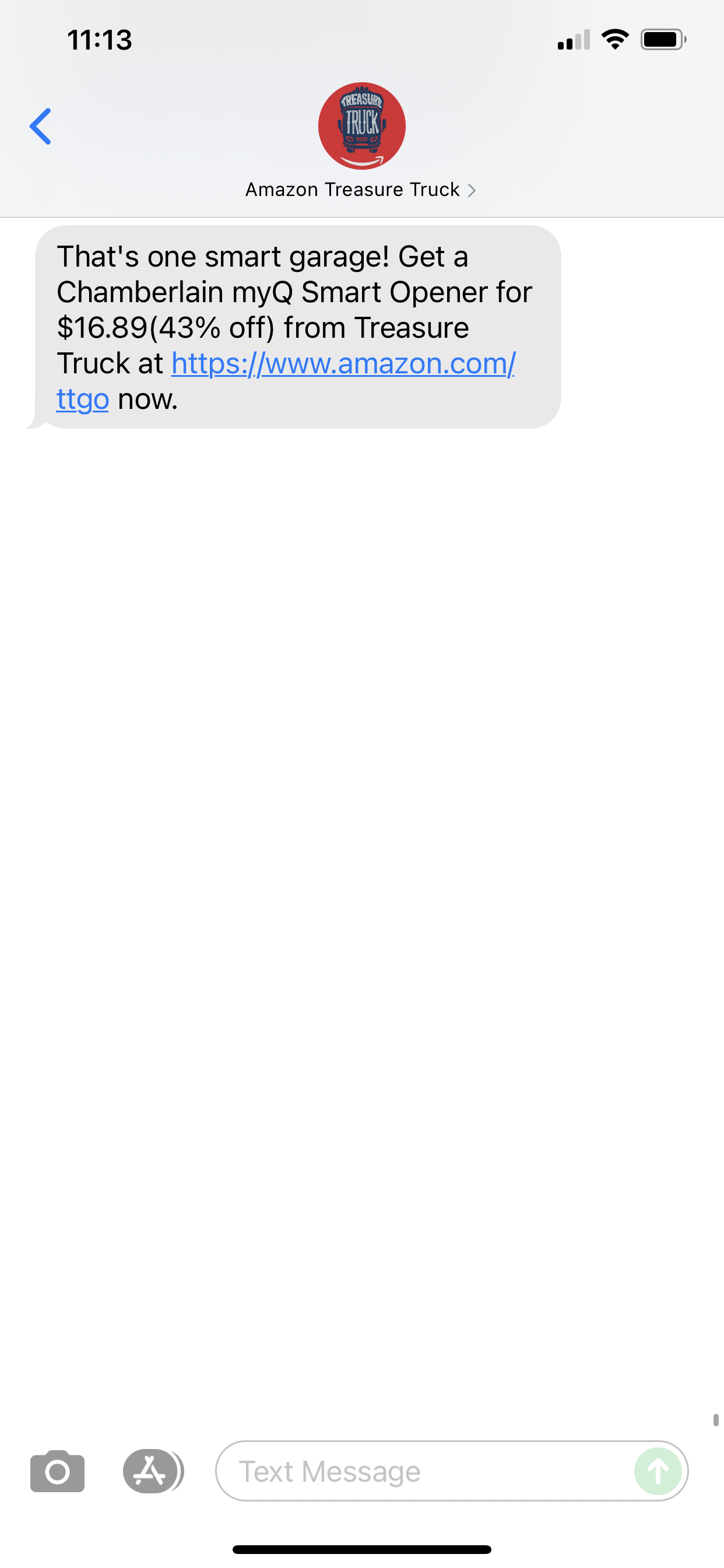Screen dimensions: 724x1568
Task: Send the message with the arrow button
Action: tap(657, 1471)
